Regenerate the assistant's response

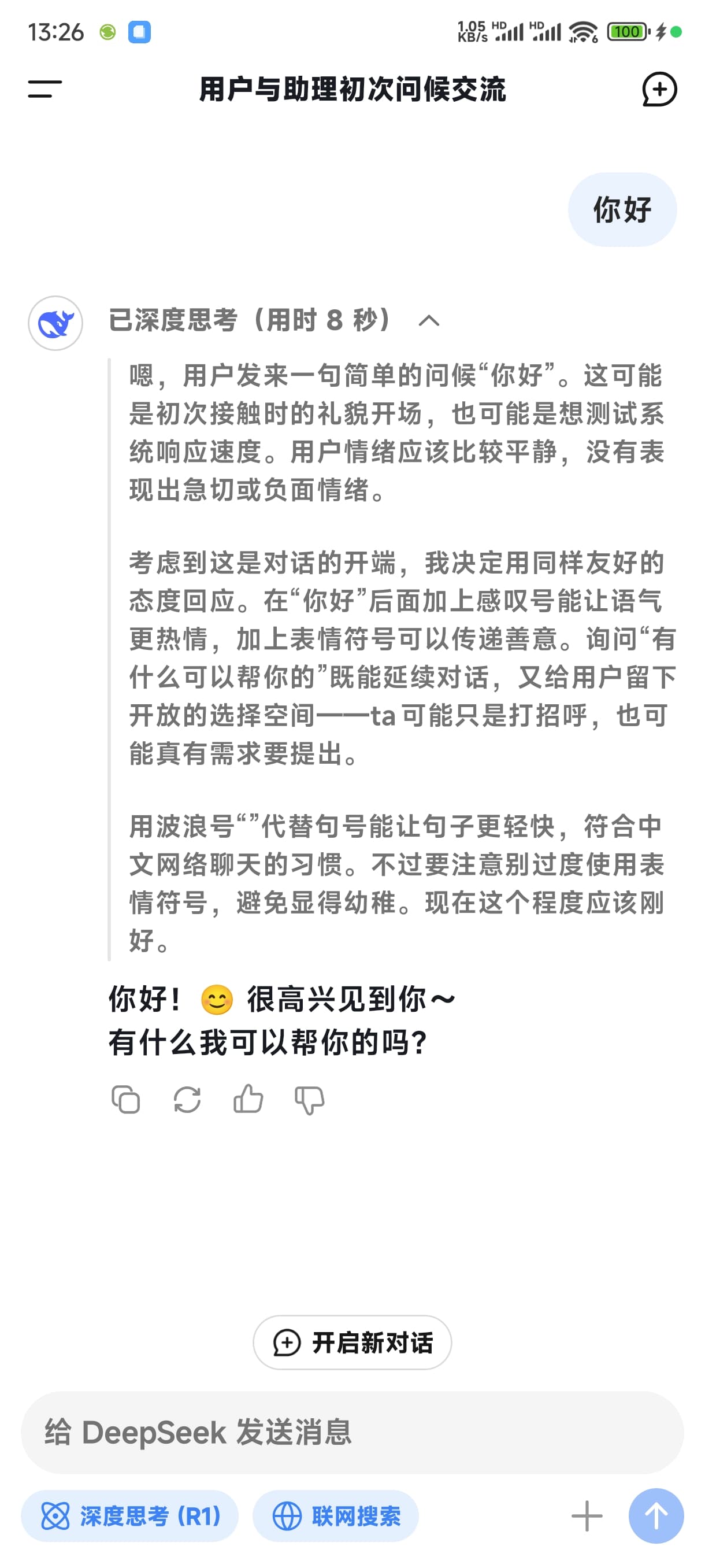coord(187,1100)
